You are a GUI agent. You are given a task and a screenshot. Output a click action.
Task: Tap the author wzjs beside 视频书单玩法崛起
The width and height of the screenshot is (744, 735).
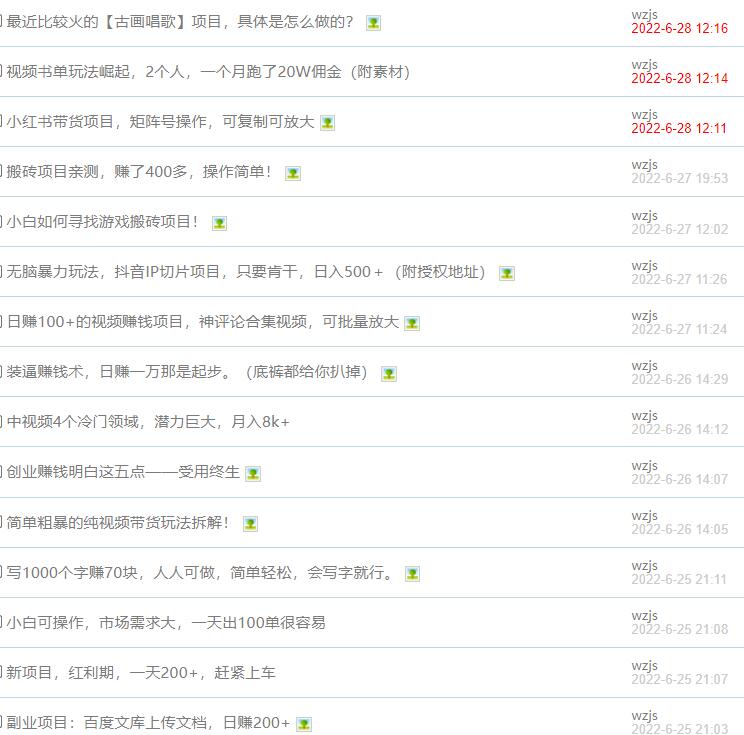coord(644,64)
